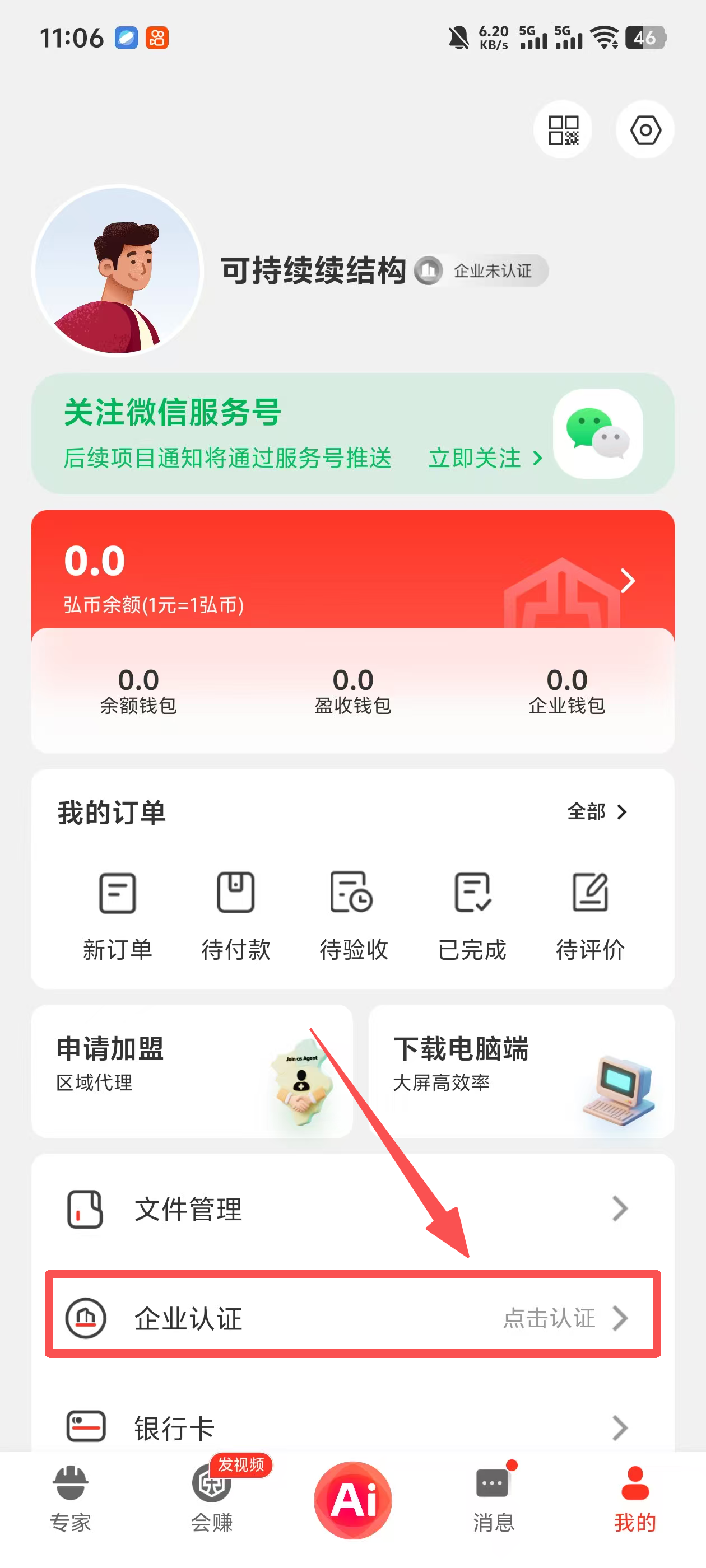Open the 弘币余额 balance card

pyautogui.click(x=352, y=572)
